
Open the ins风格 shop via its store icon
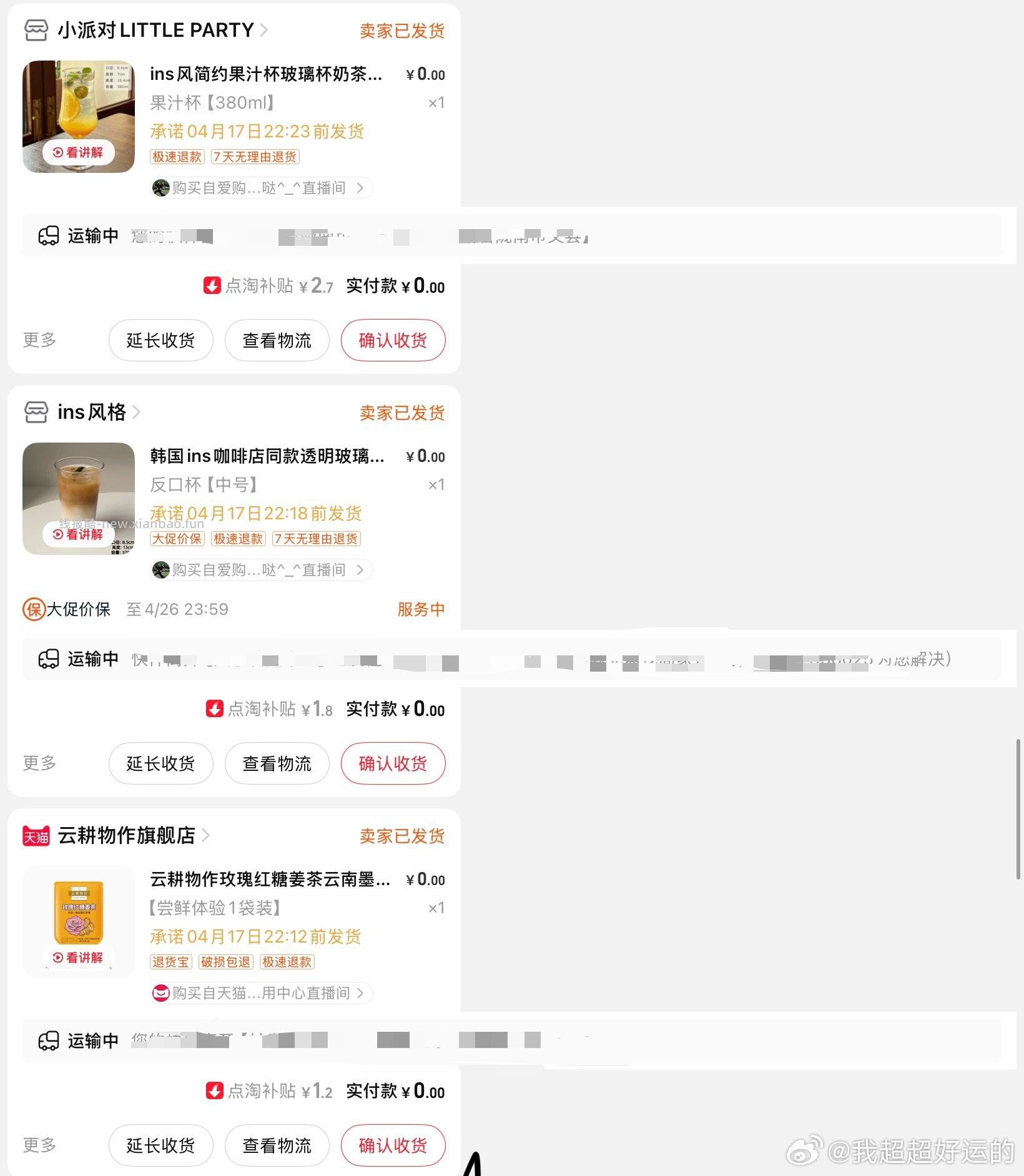(36, 412)
